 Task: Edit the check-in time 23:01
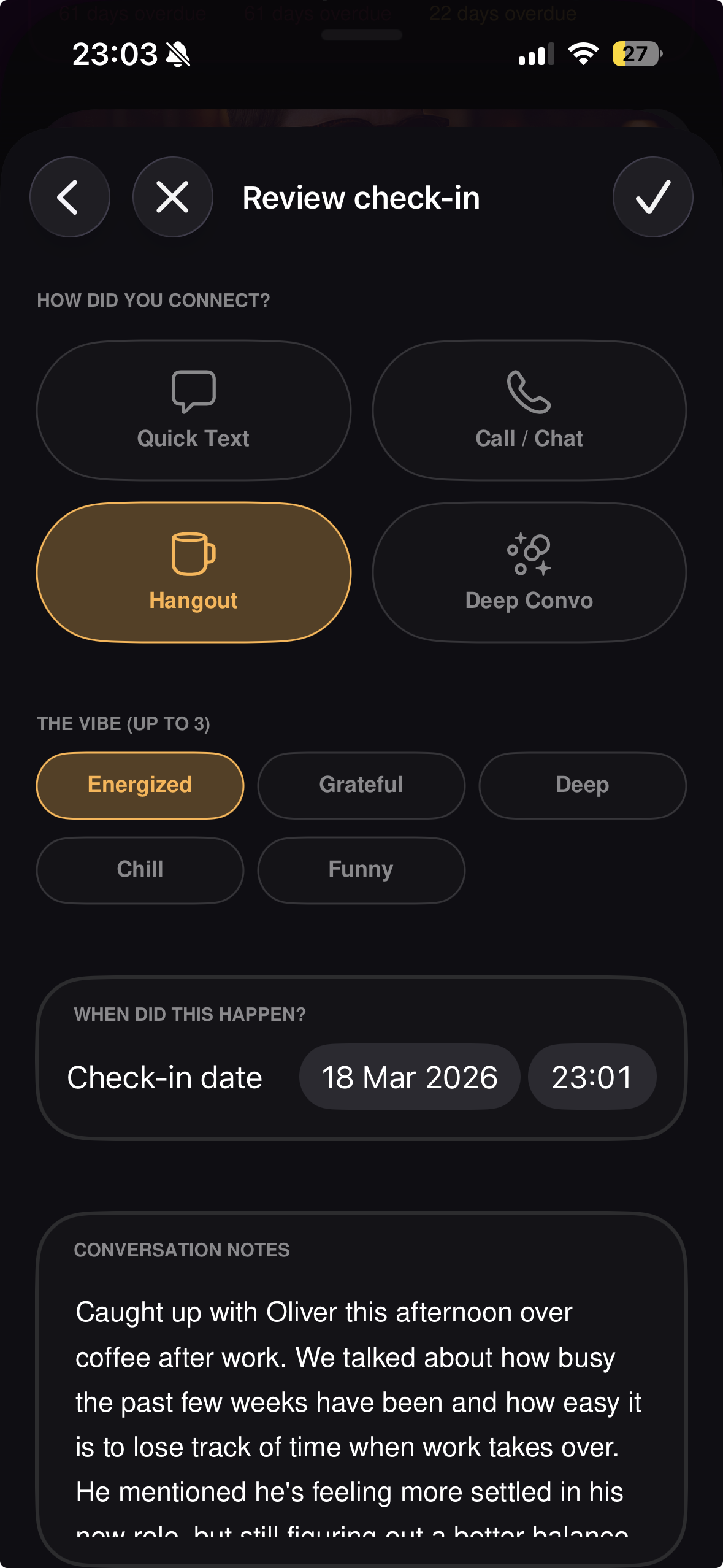click(592, 1077)
